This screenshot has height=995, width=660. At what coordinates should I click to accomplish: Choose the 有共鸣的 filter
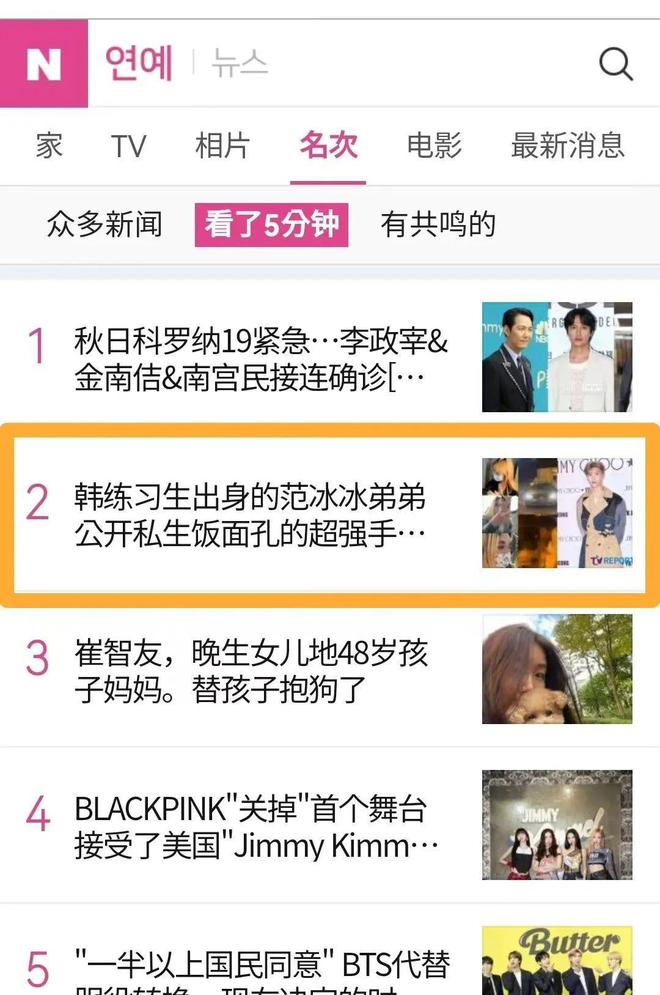(x=438, y=224)
